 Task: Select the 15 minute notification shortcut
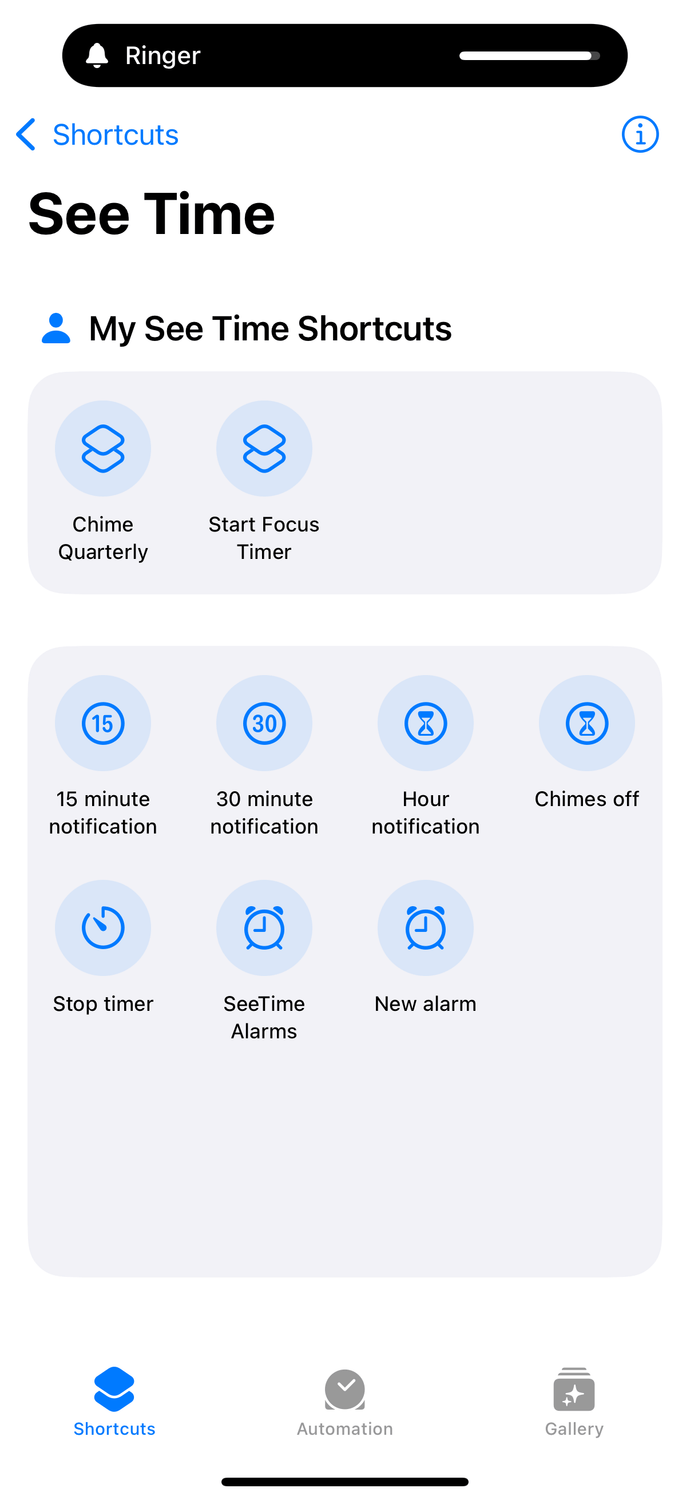(x=103, y=723)
